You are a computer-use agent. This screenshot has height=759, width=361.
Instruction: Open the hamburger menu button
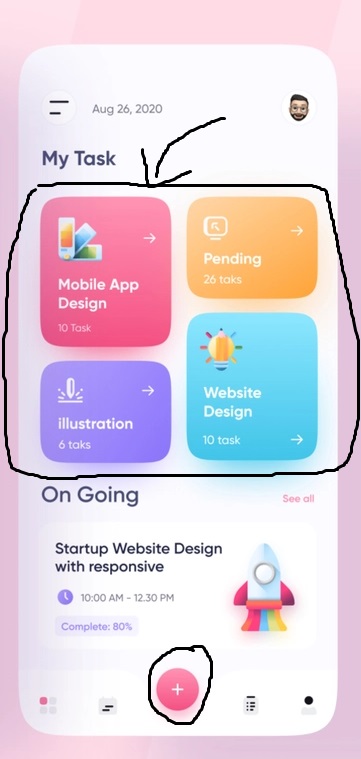tap(59, 107)
